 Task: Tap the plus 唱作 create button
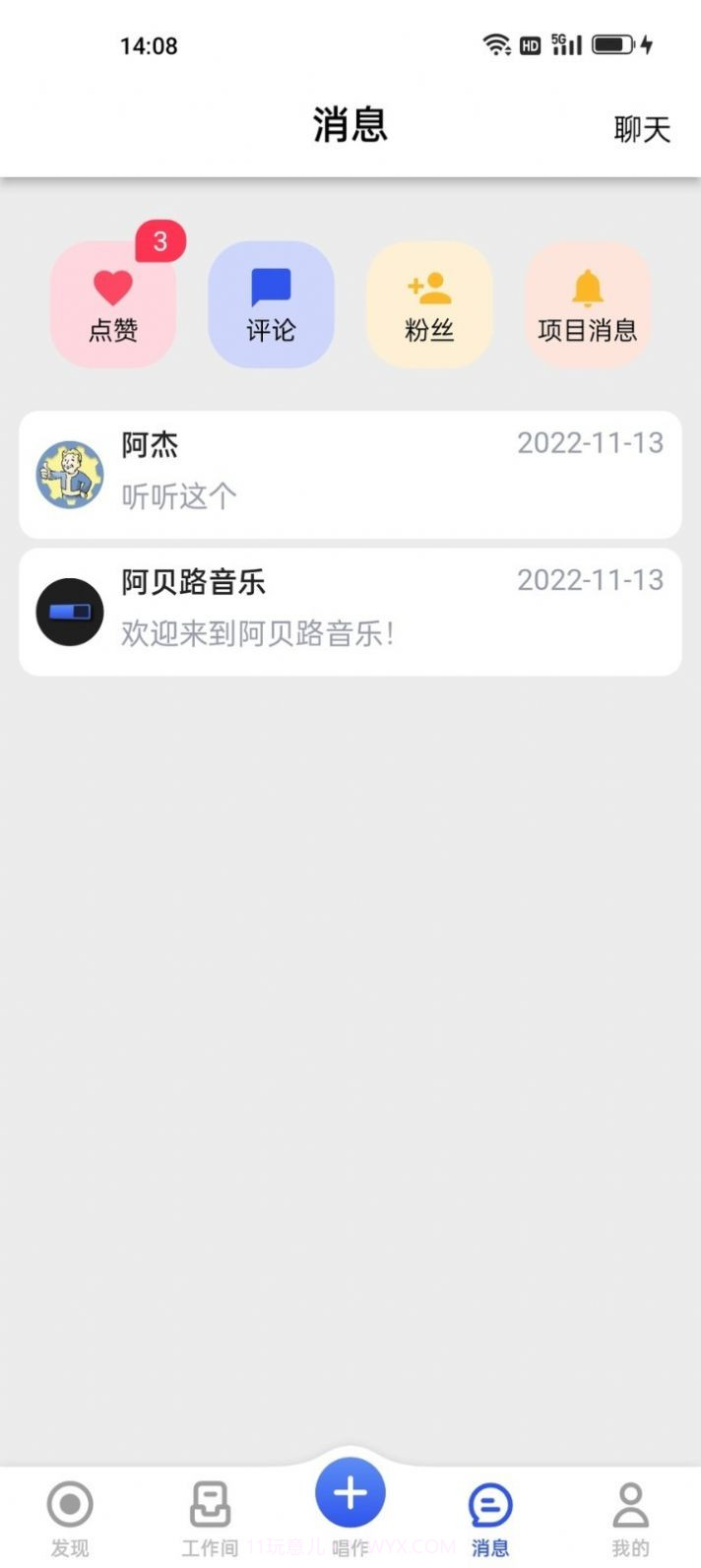[350, 1495]
